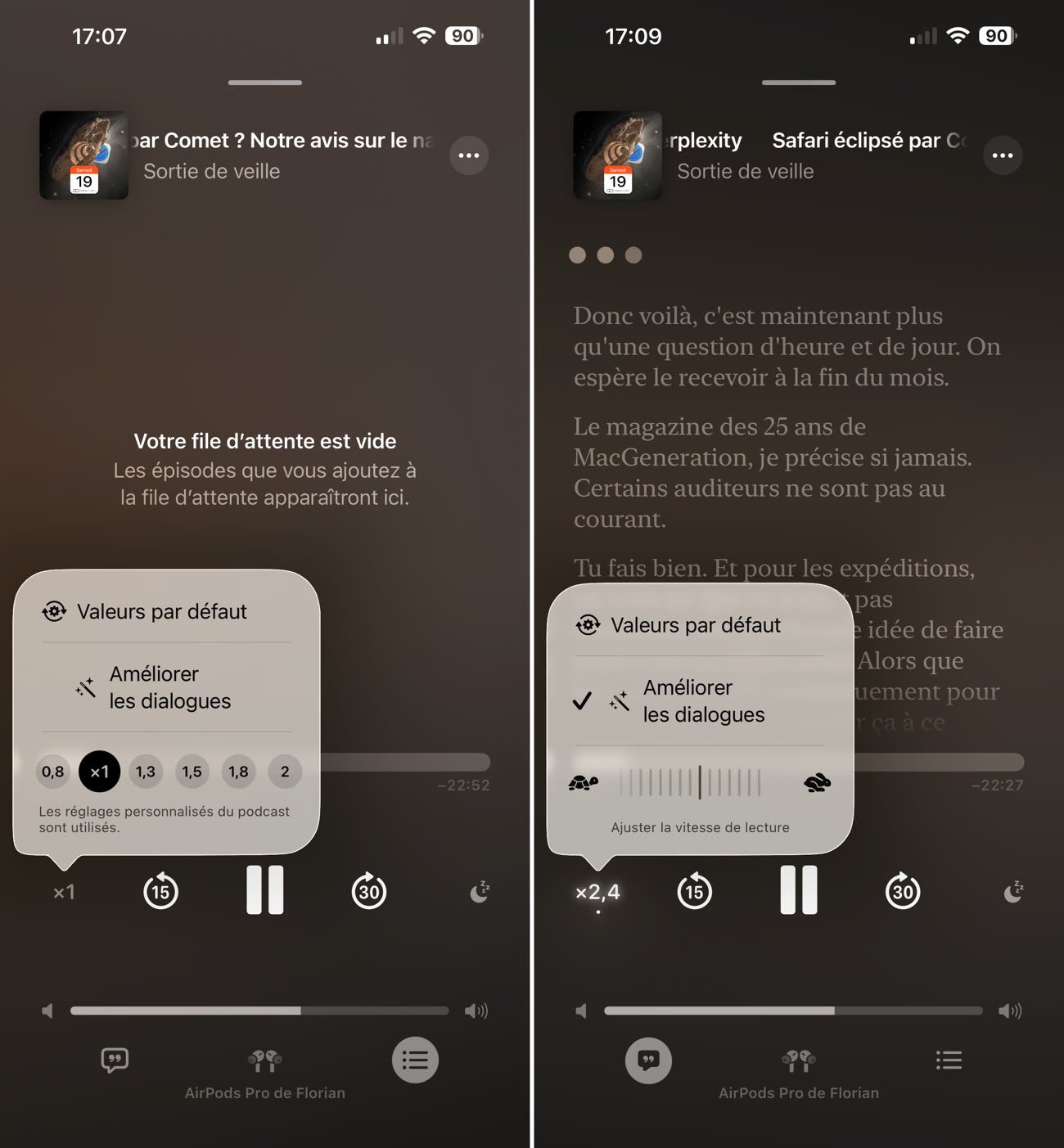This screenshot has height=1148, width=1064.
Task: Tap the highlighted transcript quote button
Action: [x=648, y=1060]
